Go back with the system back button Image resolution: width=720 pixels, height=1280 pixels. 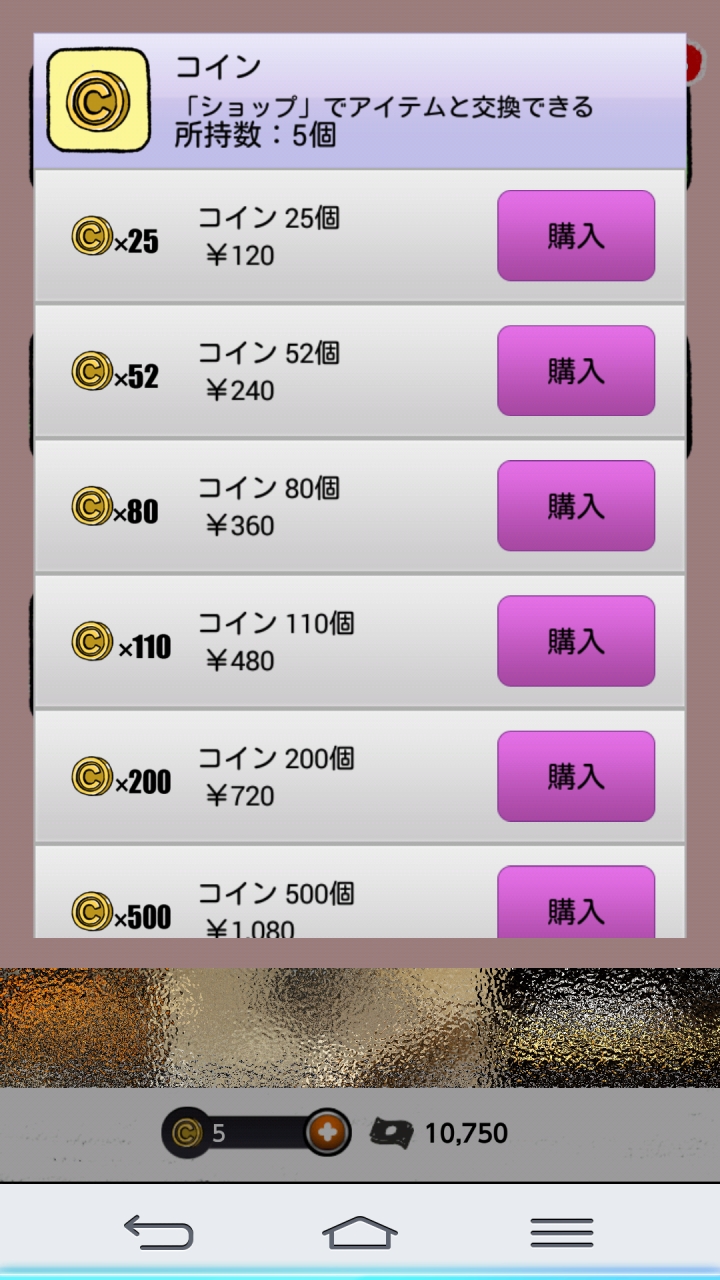pyautogui.click(x=158, y=1232)
